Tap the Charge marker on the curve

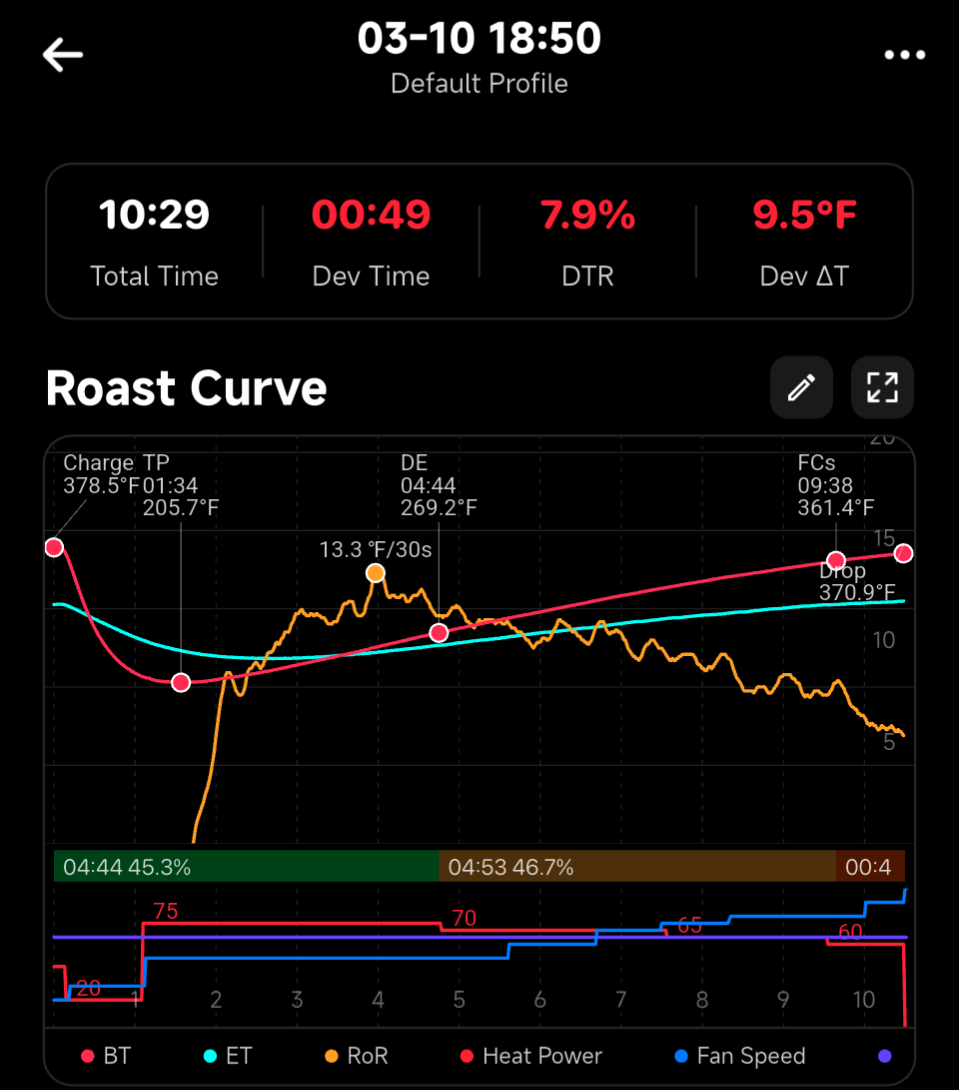[x=53, y=547]
